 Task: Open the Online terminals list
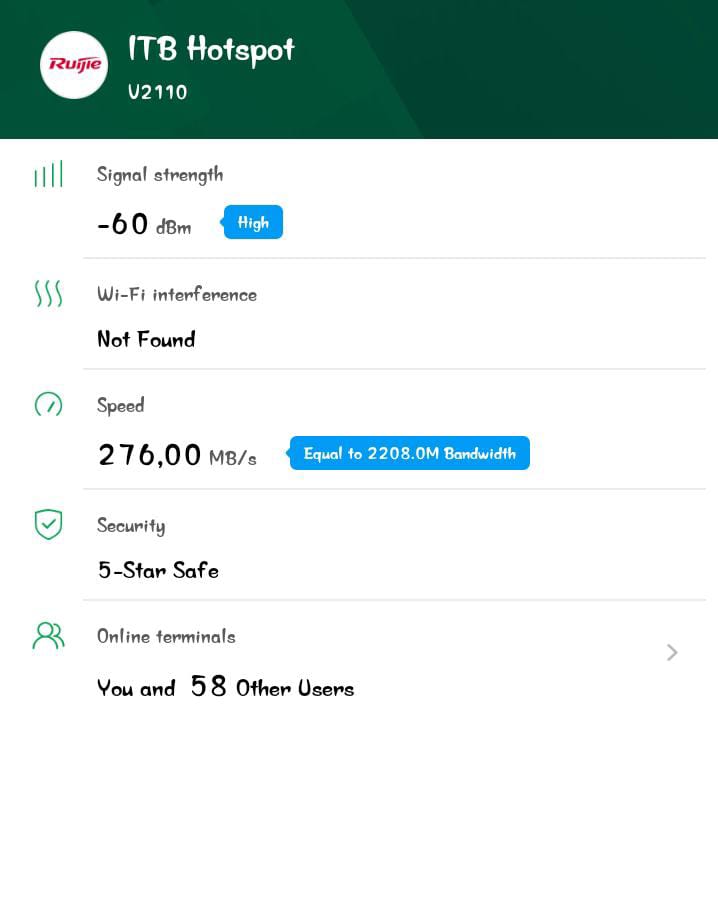pyautogui.click(x=671, y=653)
